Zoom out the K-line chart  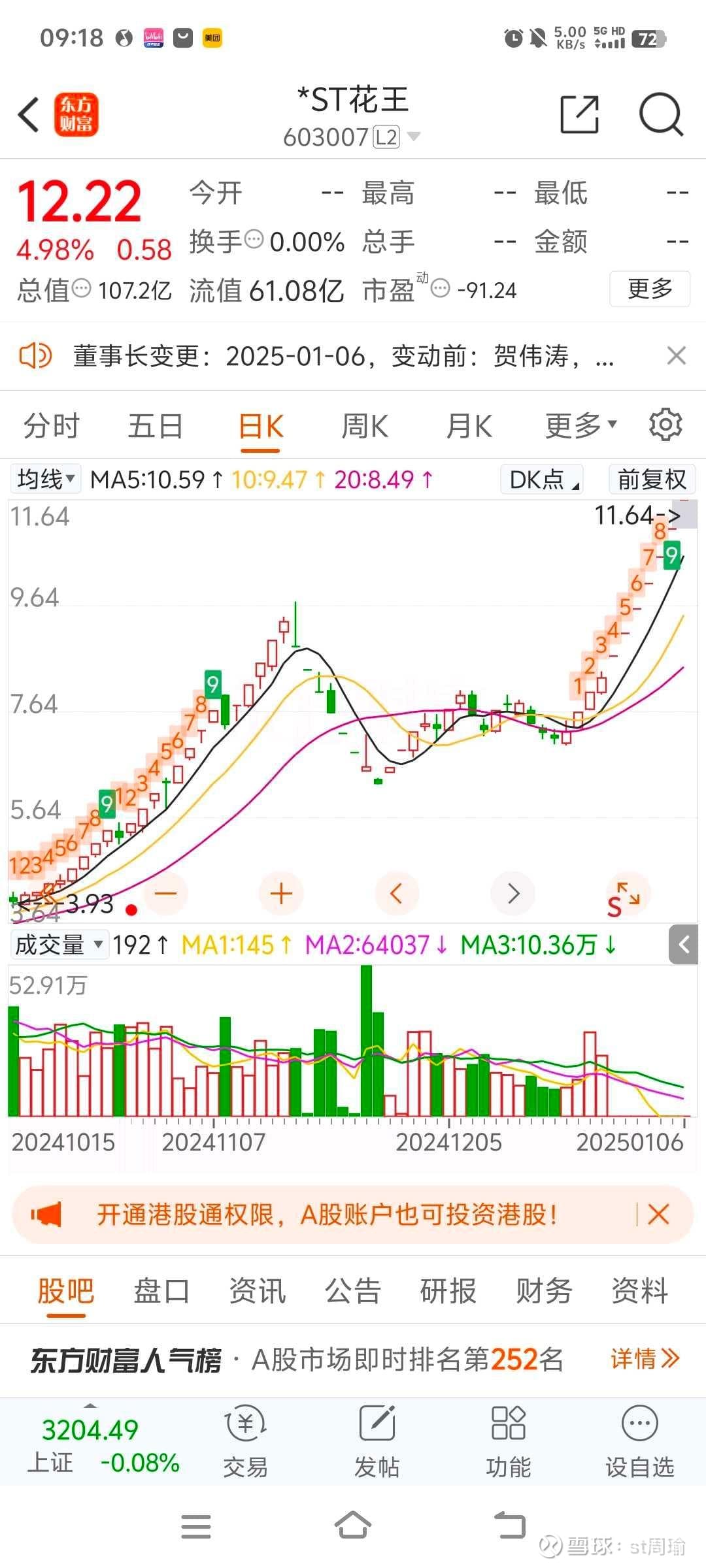pos(166,893)
